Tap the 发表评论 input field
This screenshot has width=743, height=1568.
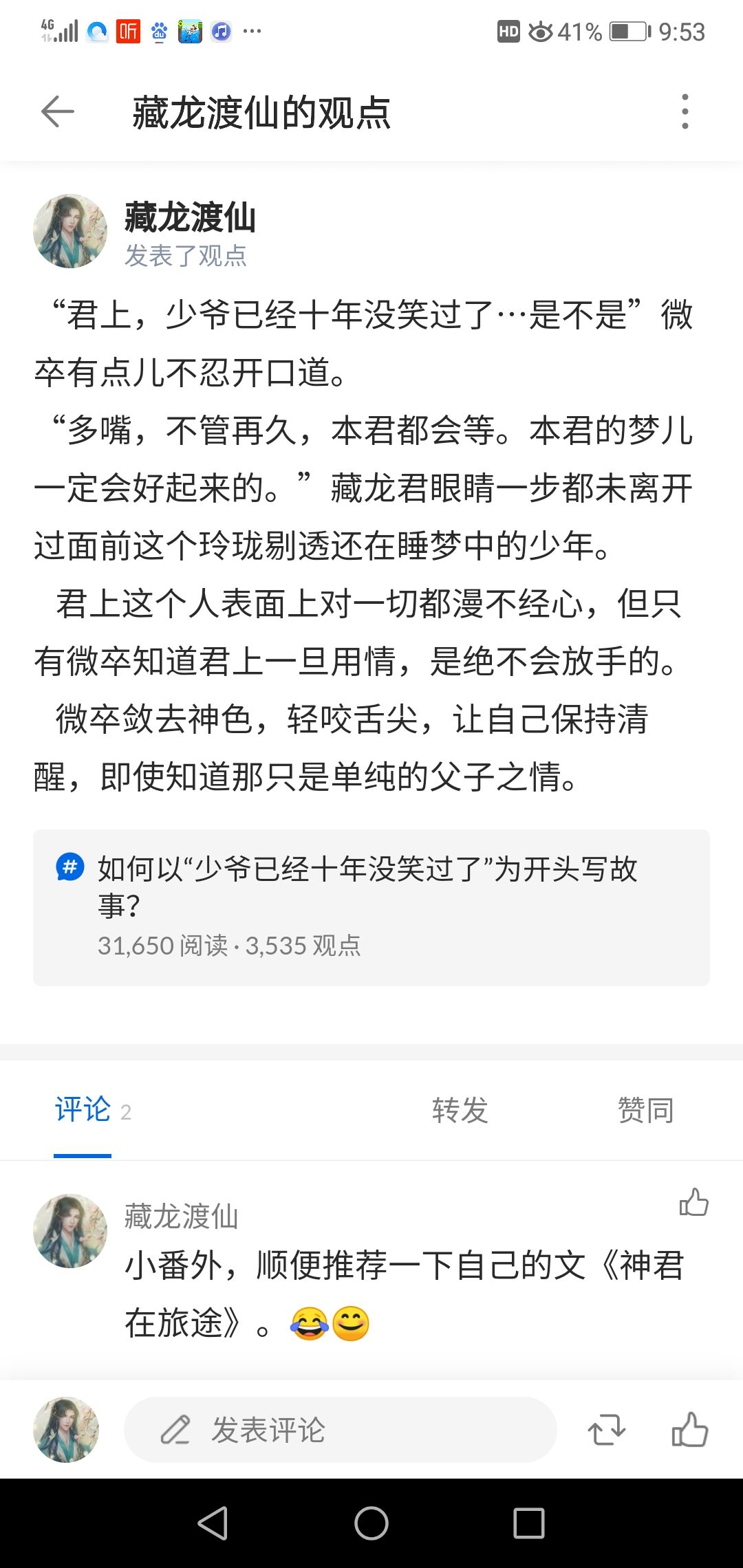pos(341,1430)
